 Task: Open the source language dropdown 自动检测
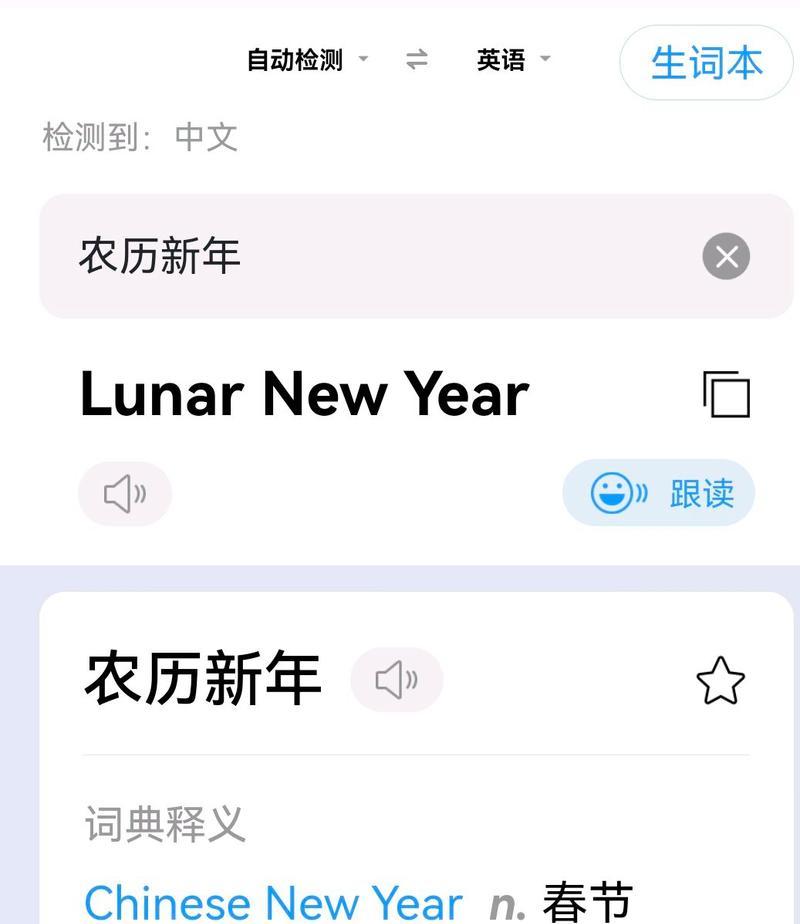coord(306,60)
